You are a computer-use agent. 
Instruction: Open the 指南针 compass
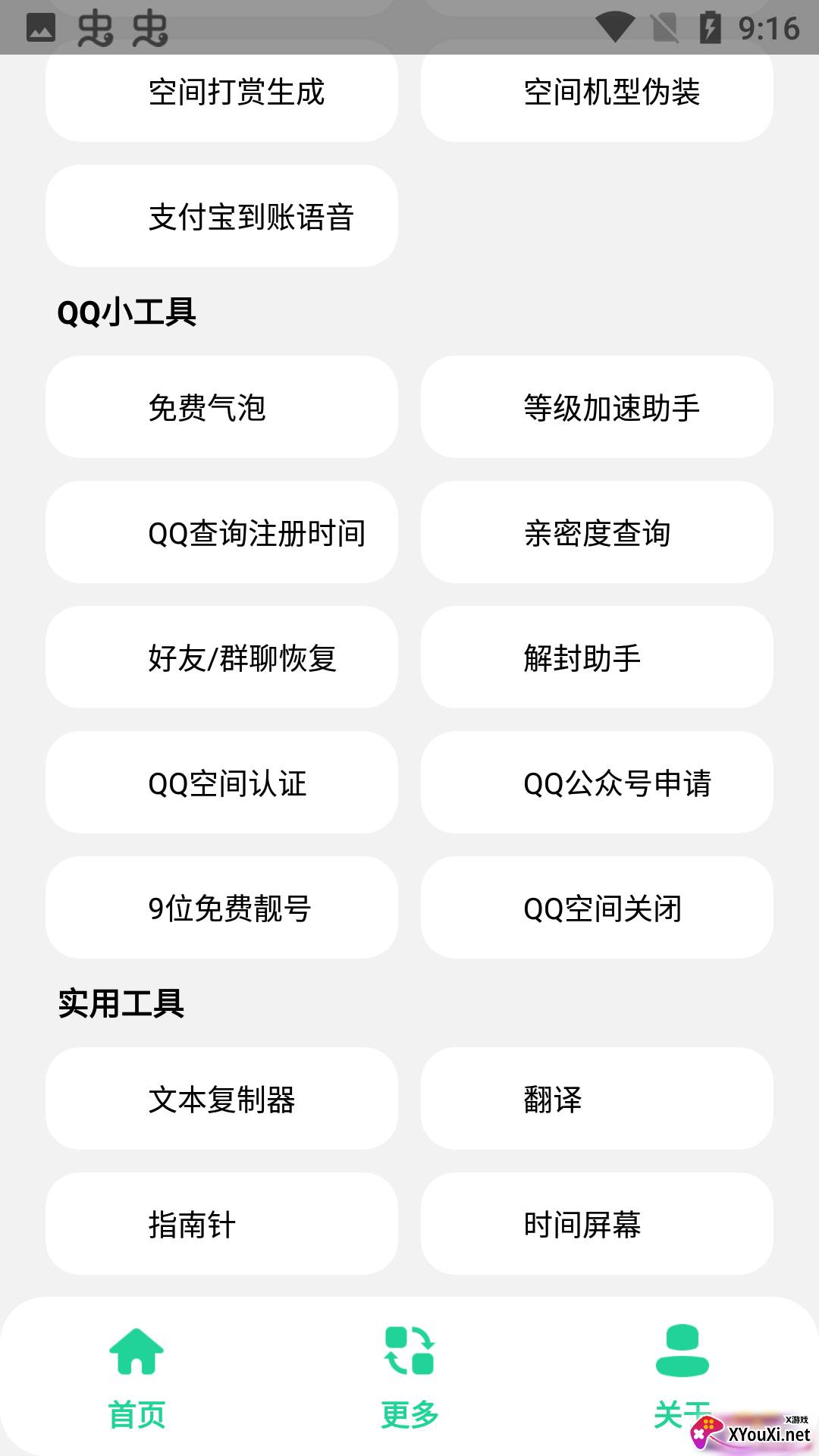(221, 1224)
